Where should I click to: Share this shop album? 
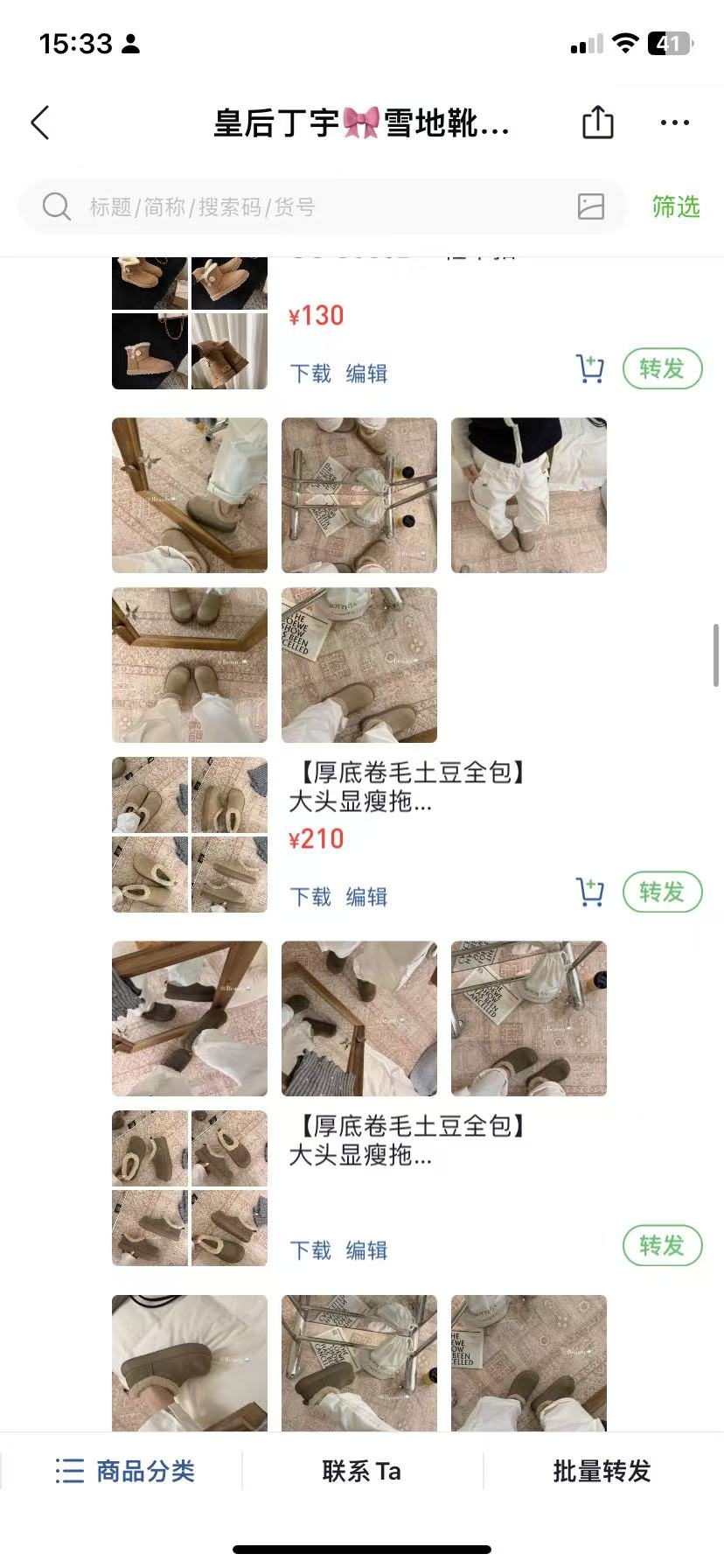[598, 122]
